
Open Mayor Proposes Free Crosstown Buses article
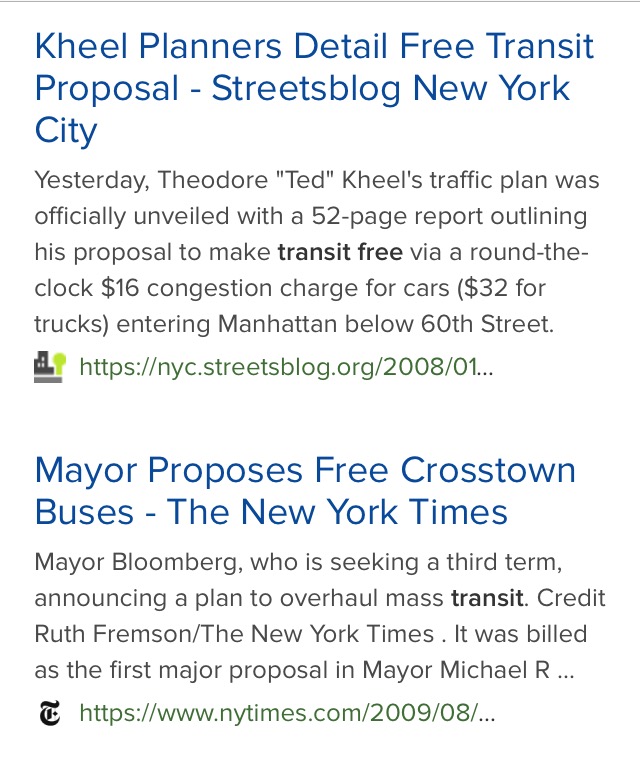(305, 491)
